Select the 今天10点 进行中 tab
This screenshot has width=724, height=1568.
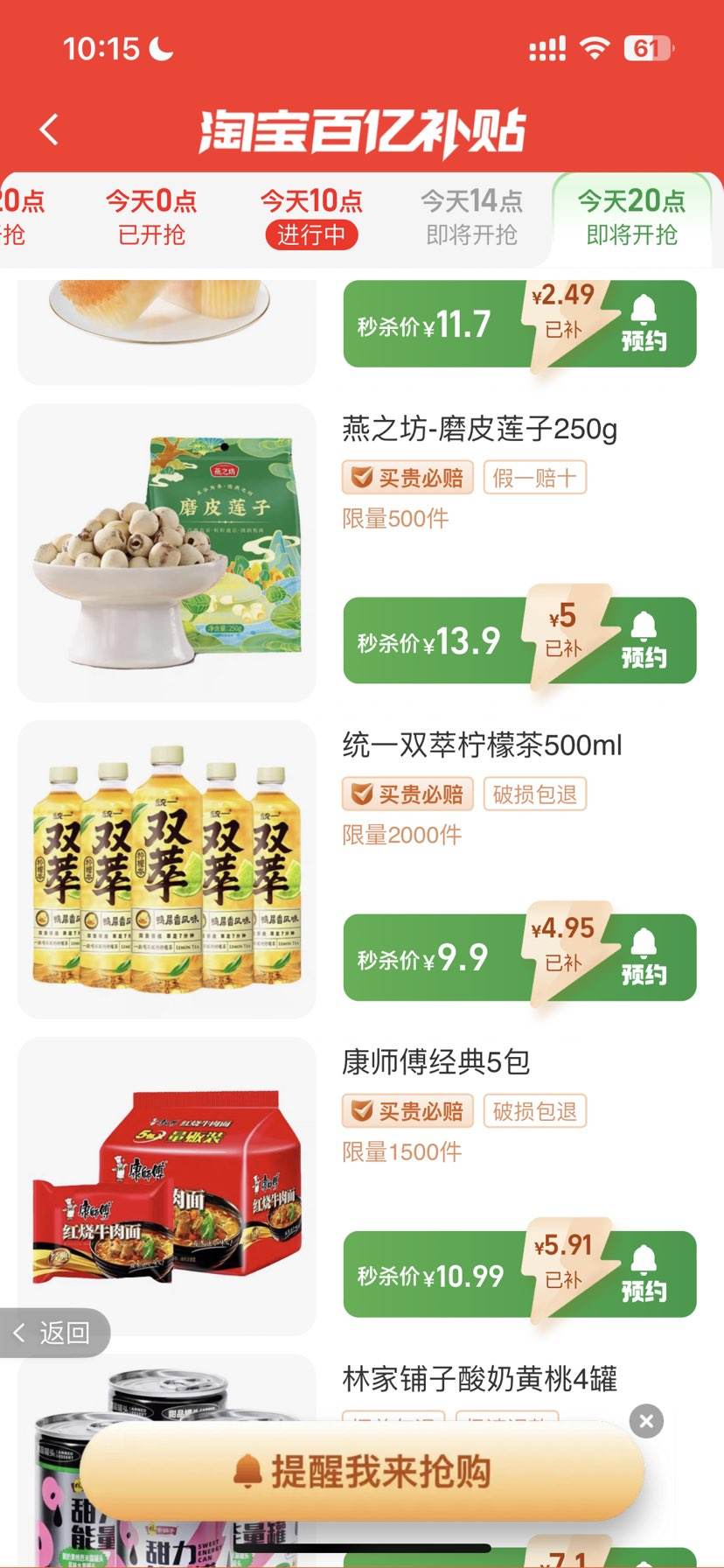311,217
